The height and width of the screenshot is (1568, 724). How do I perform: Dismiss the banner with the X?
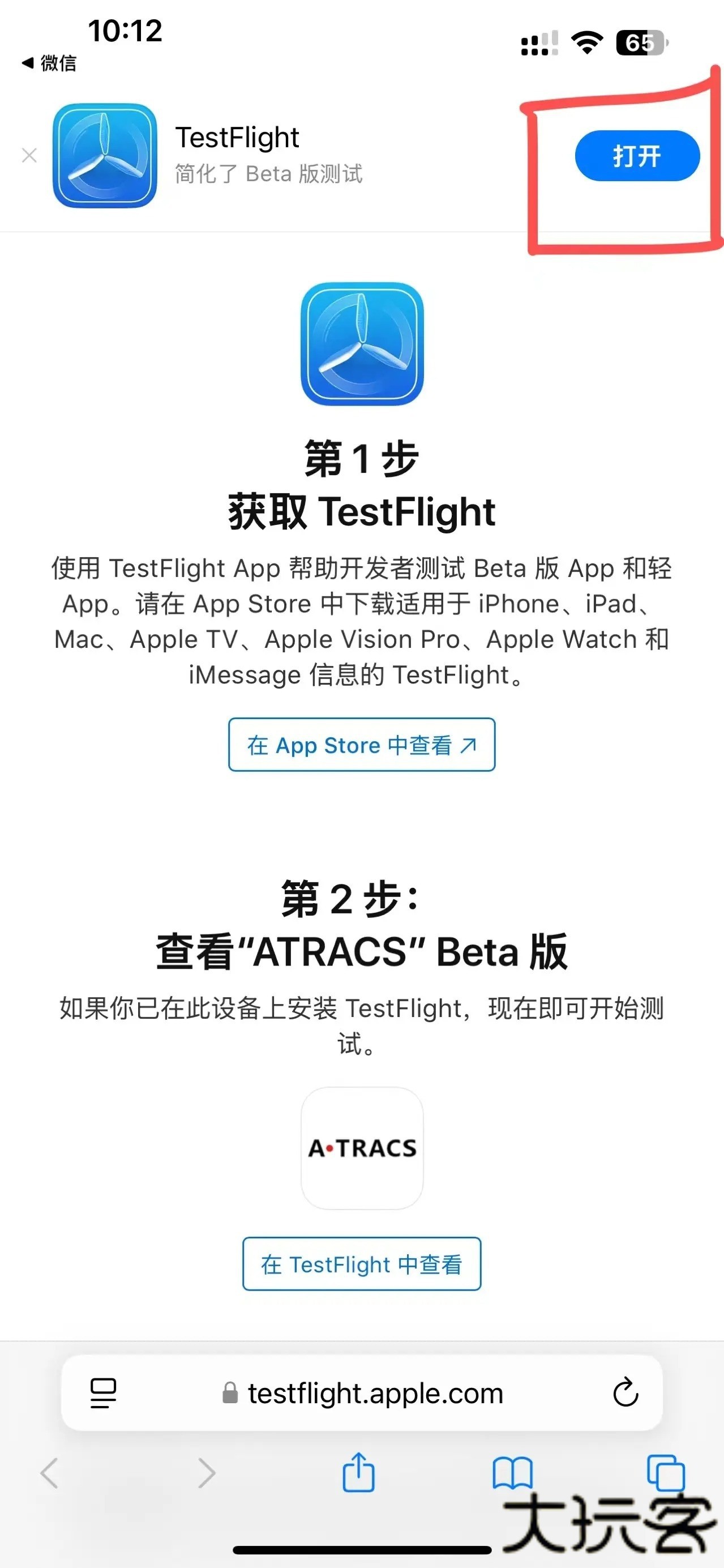click(x=29, y=156)
